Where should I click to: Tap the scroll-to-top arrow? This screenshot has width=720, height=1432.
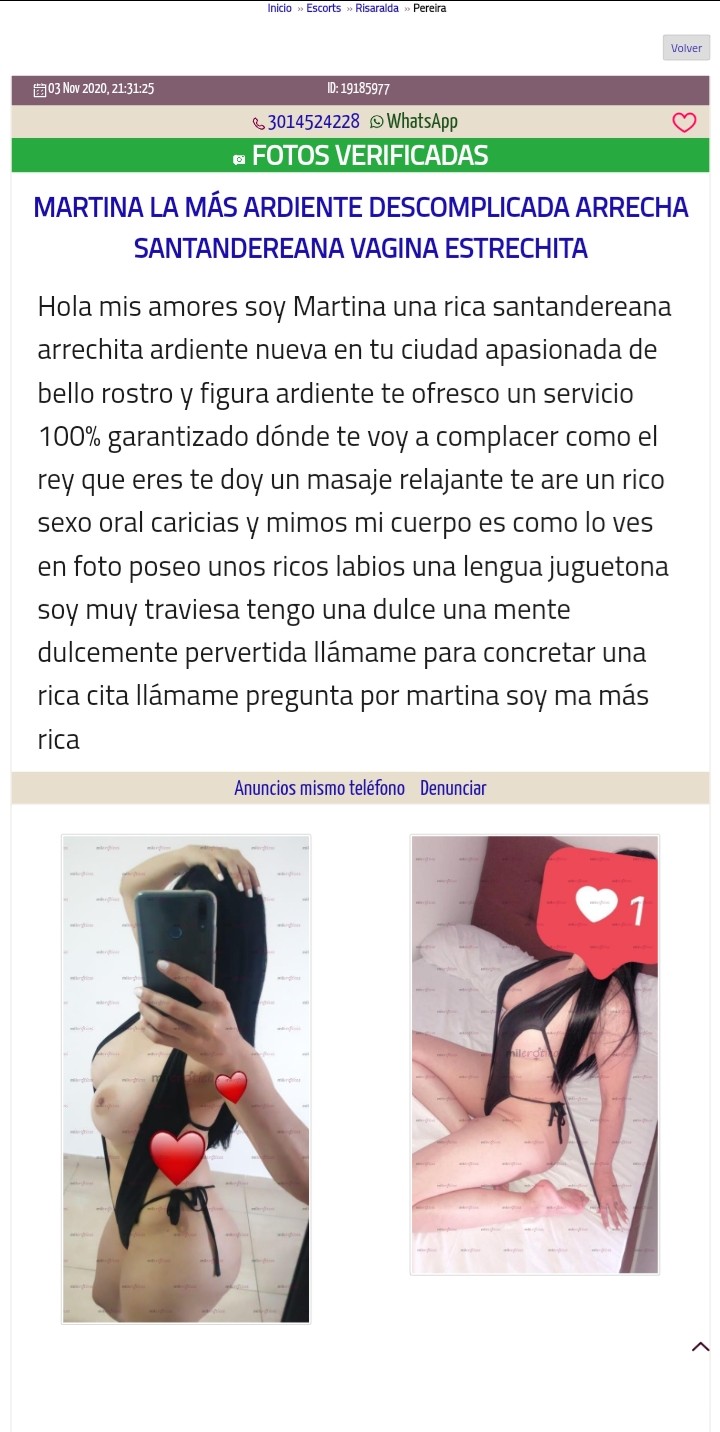[x=700, y=1347]
